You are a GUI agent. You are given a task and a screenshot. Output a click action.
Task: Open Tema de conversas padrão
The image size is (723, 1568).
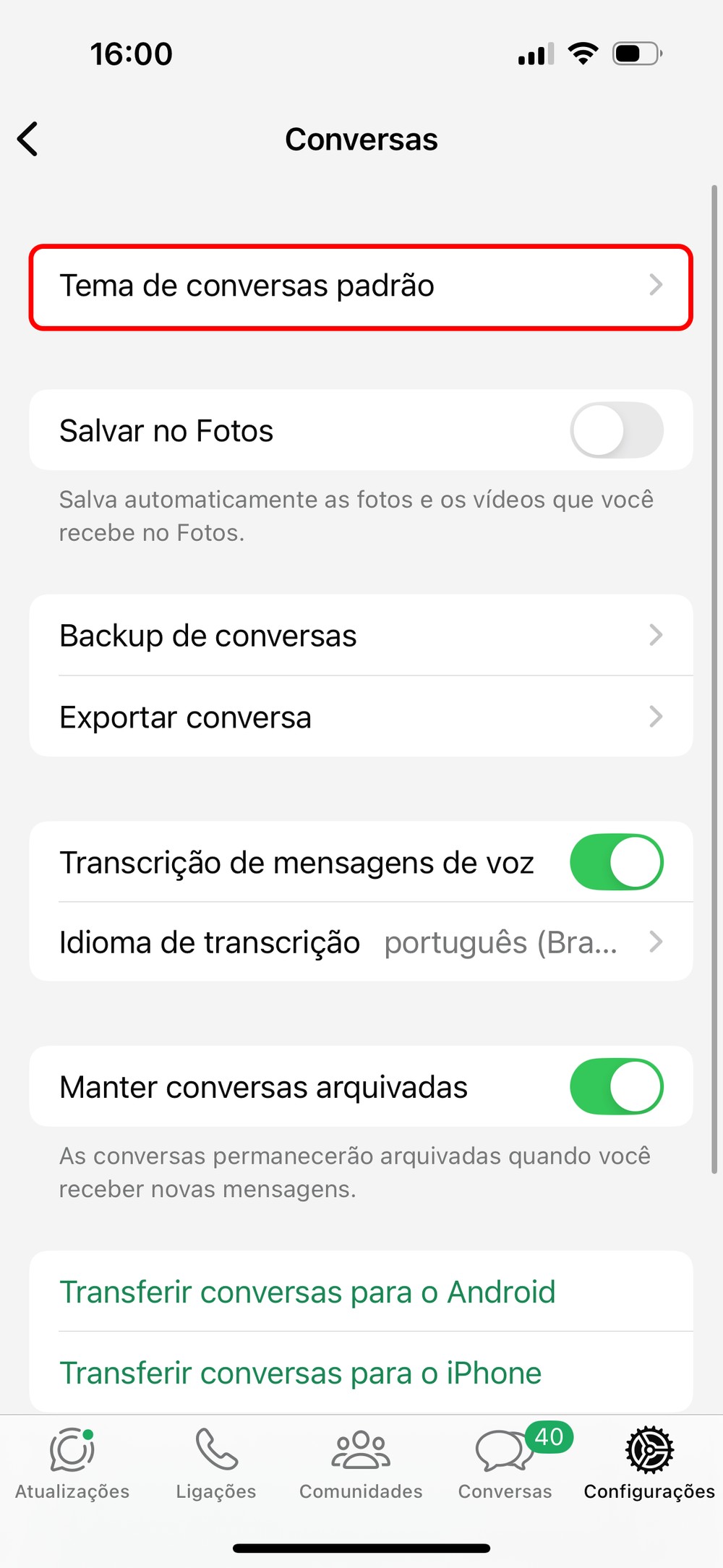tap(360, 286)
